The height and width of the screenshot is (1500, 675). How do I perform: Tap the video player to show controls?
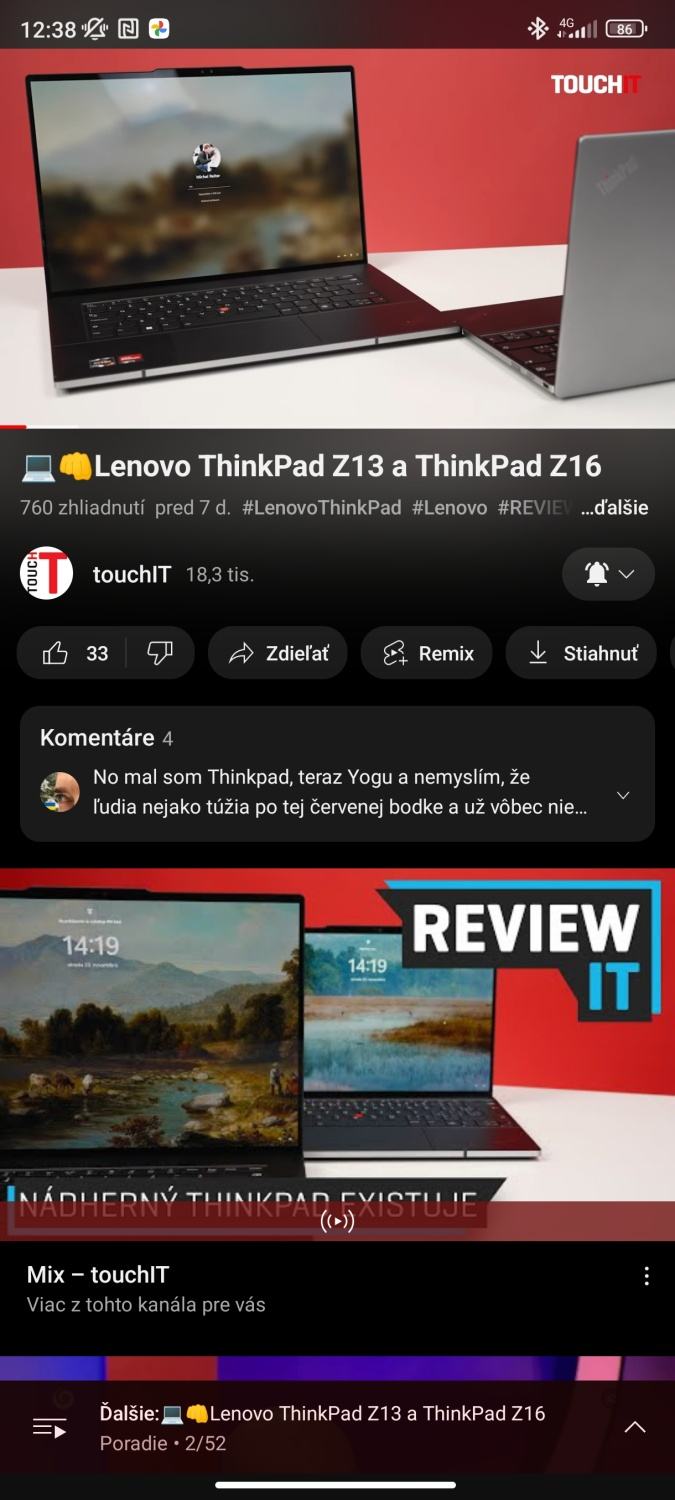(x=337, y=238)
